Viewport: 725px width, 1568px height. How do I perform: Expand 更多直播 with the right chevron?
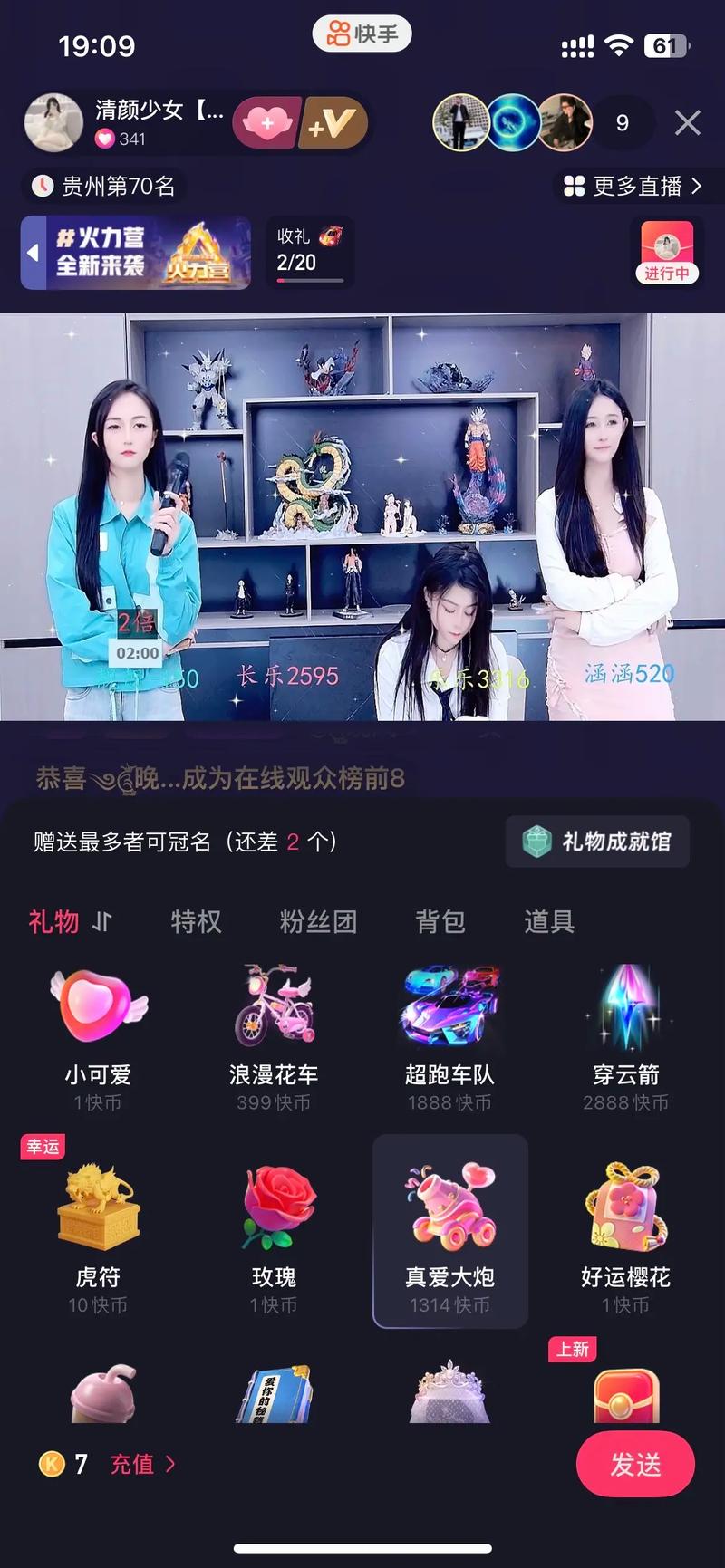(x=696, y=186)
